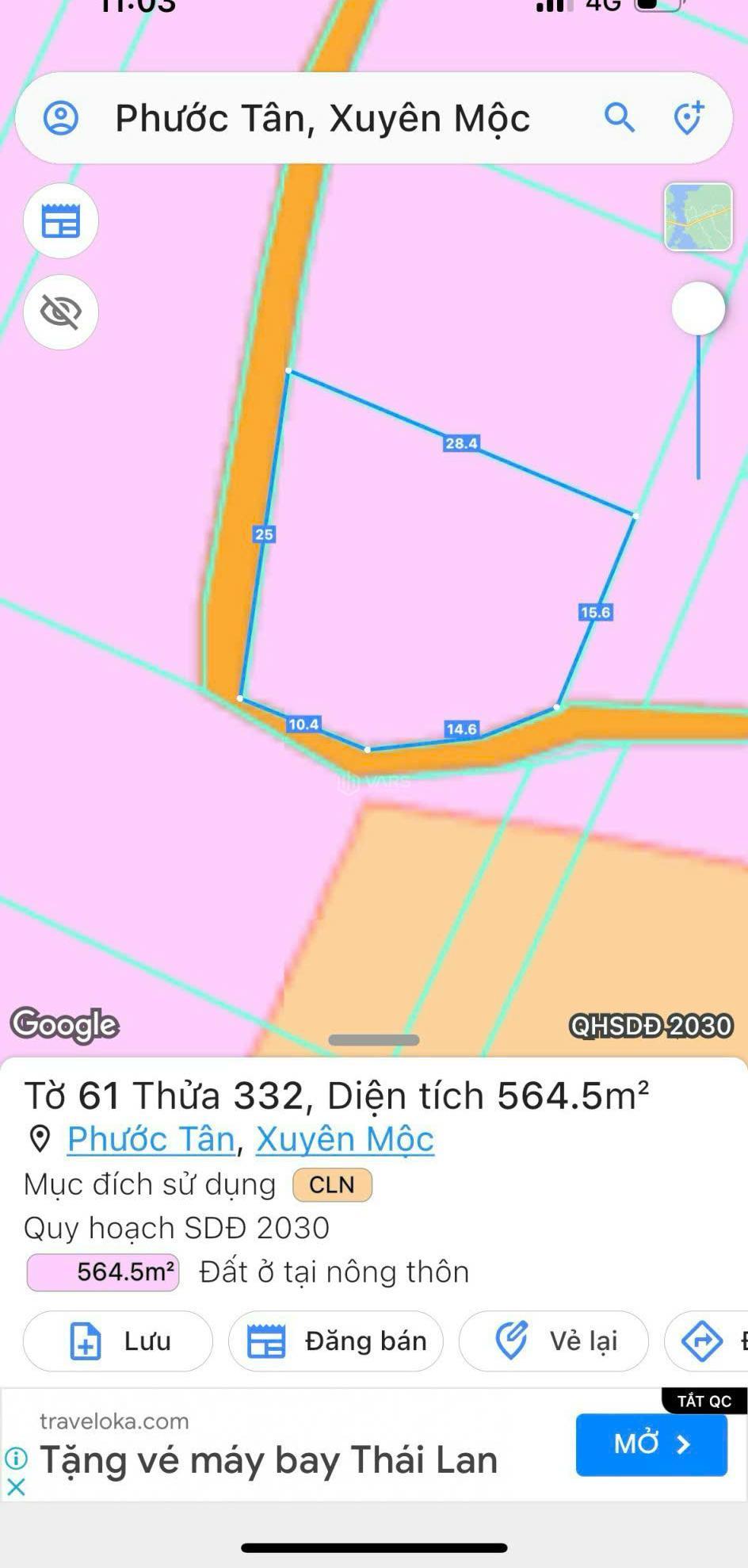Open the Xuyên Mộc link
The height and width of the screenshot is (1568, 748).
click(345, 1139)
